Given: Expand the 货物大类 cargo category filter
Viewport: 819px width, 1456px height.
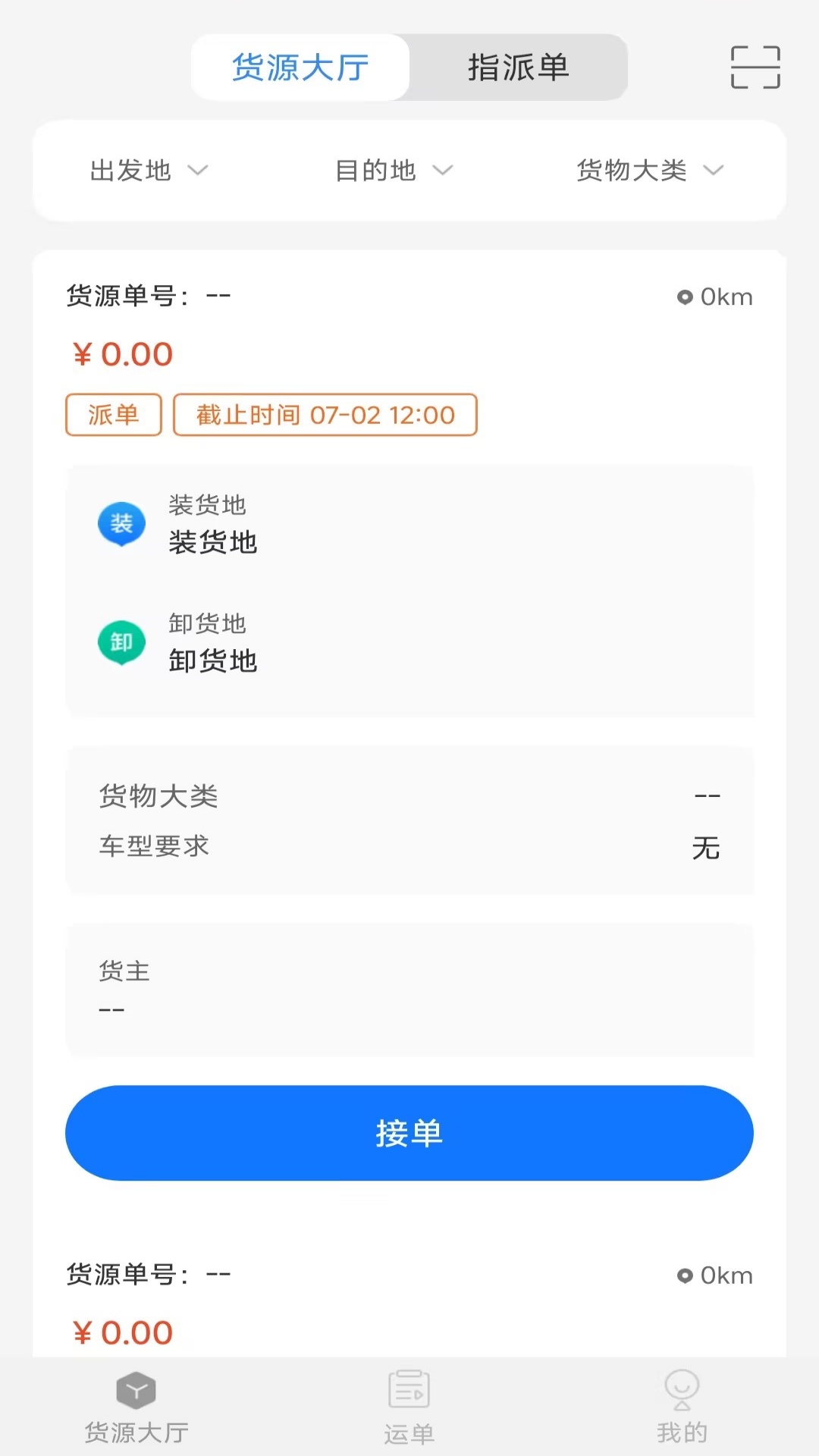Looking at the screenshot, I should 651,171.
